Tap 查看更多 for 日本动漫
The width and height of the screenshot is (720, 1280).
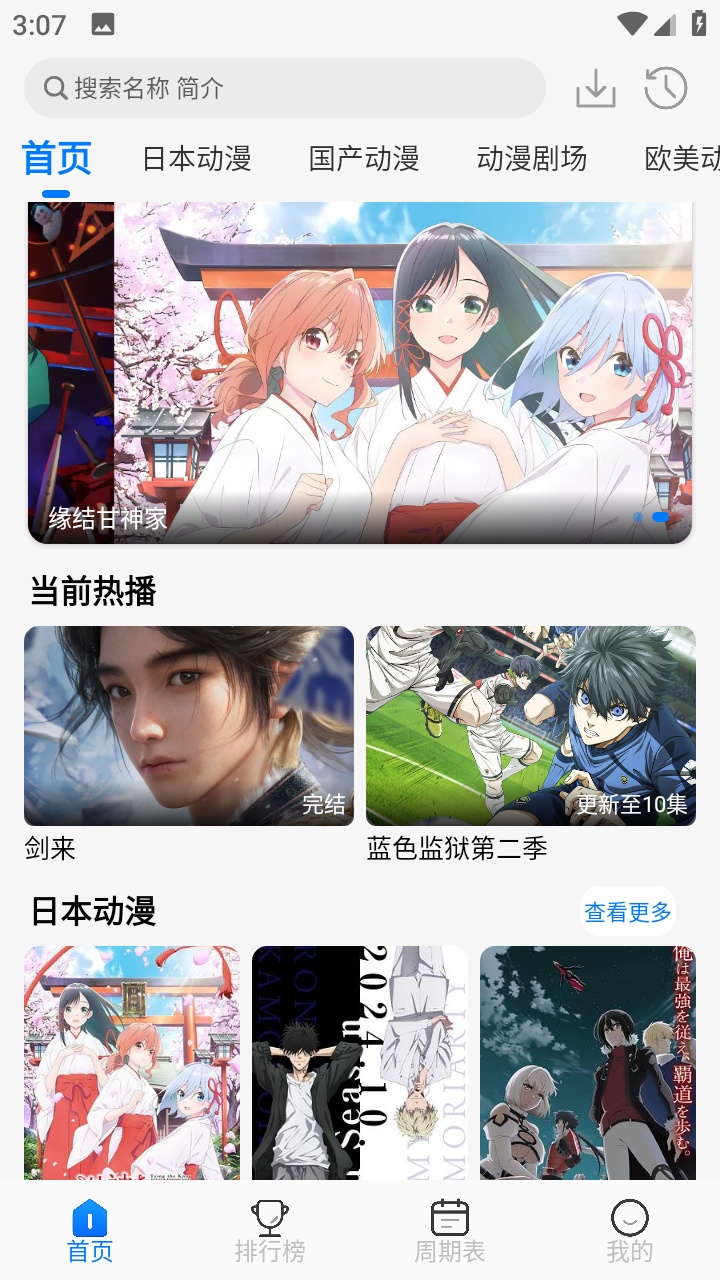click(x=628, y=912)
